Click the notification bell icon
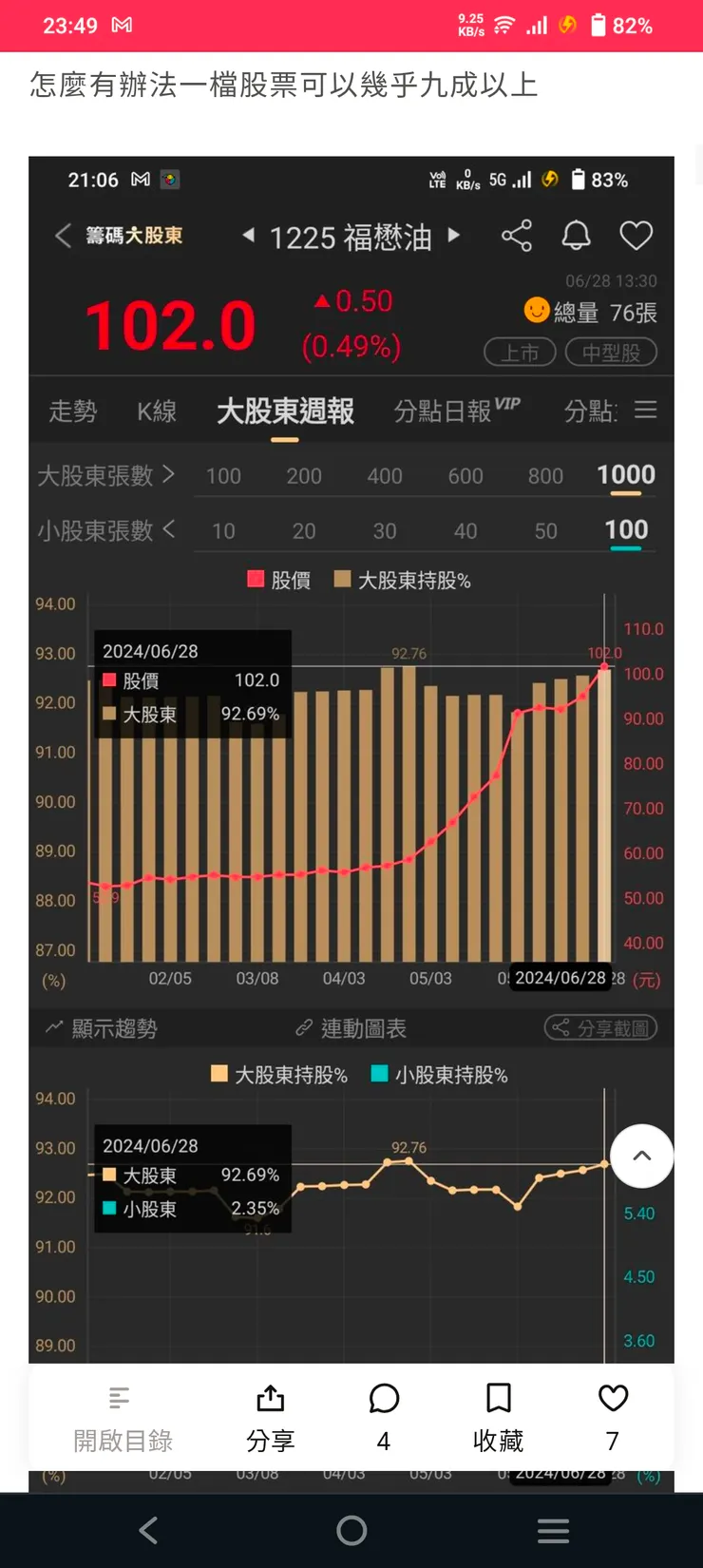The image size is (703, 1568). 577,236
